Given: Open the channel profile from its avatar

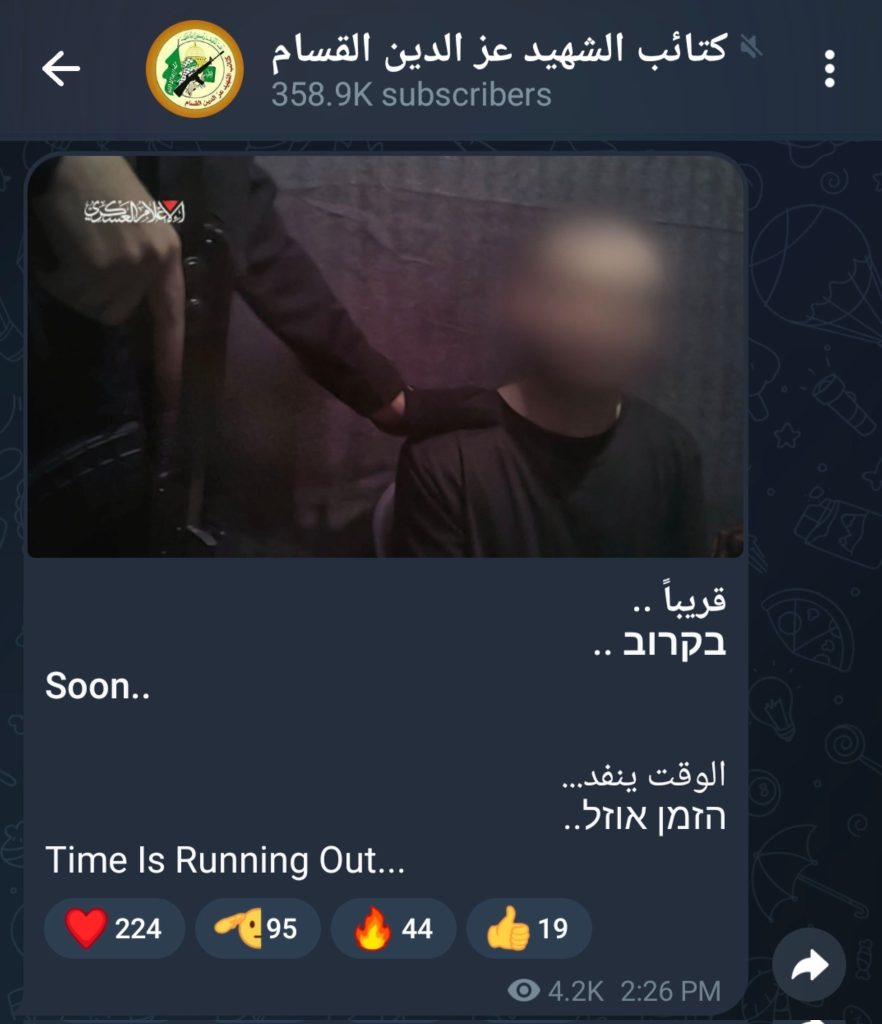Looking at the screenshot, I should tap(194, 68).
